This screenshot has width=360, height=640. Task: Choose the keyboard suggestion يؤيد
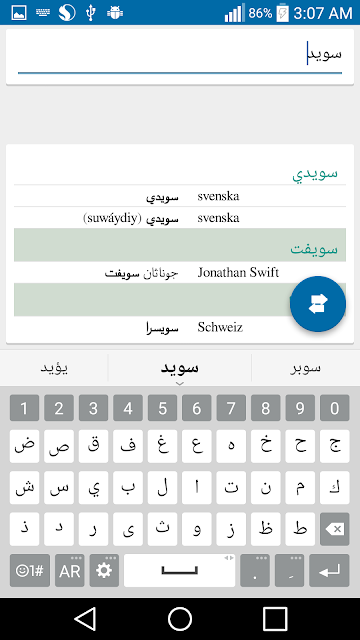click(x=54, y=368)
